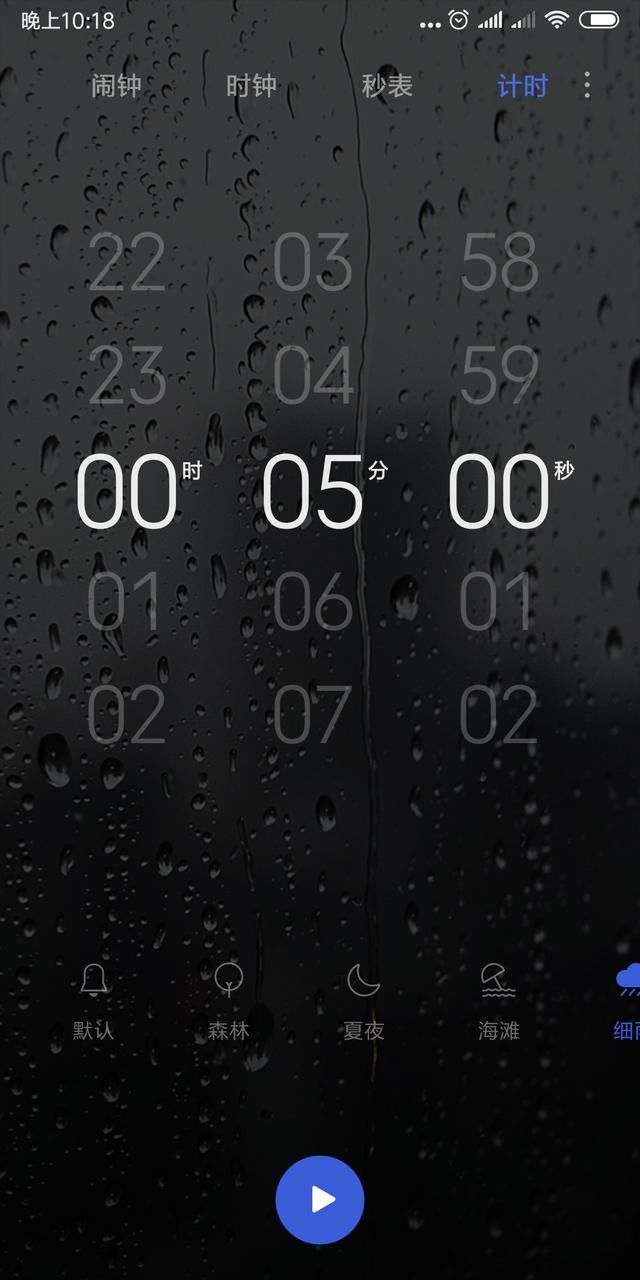Viewport: 640px width, 1280px height.
Task: Choose the 默认 bell sound
Action: coord(94,998)
